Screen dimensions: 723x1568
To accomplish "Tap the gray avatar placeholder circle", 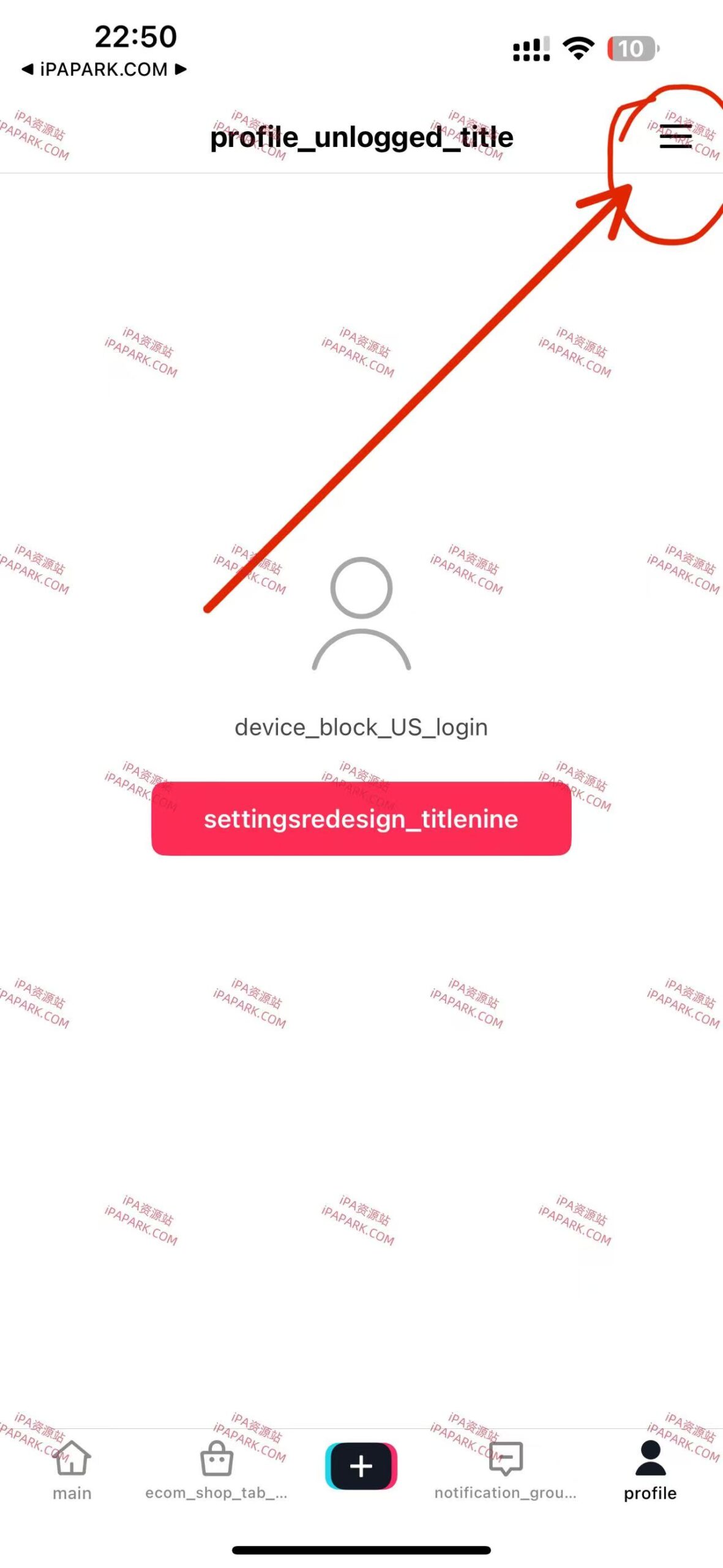I will point(361,616).
